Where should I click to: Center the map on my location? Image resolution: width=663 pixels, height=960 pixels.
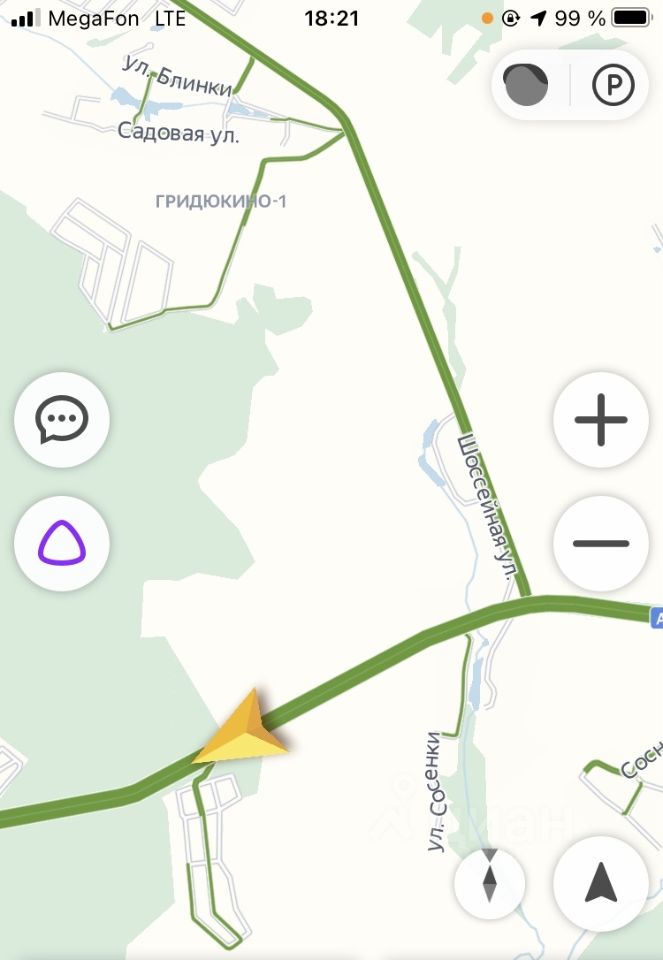pyautogui.click(x=601, y=883)
